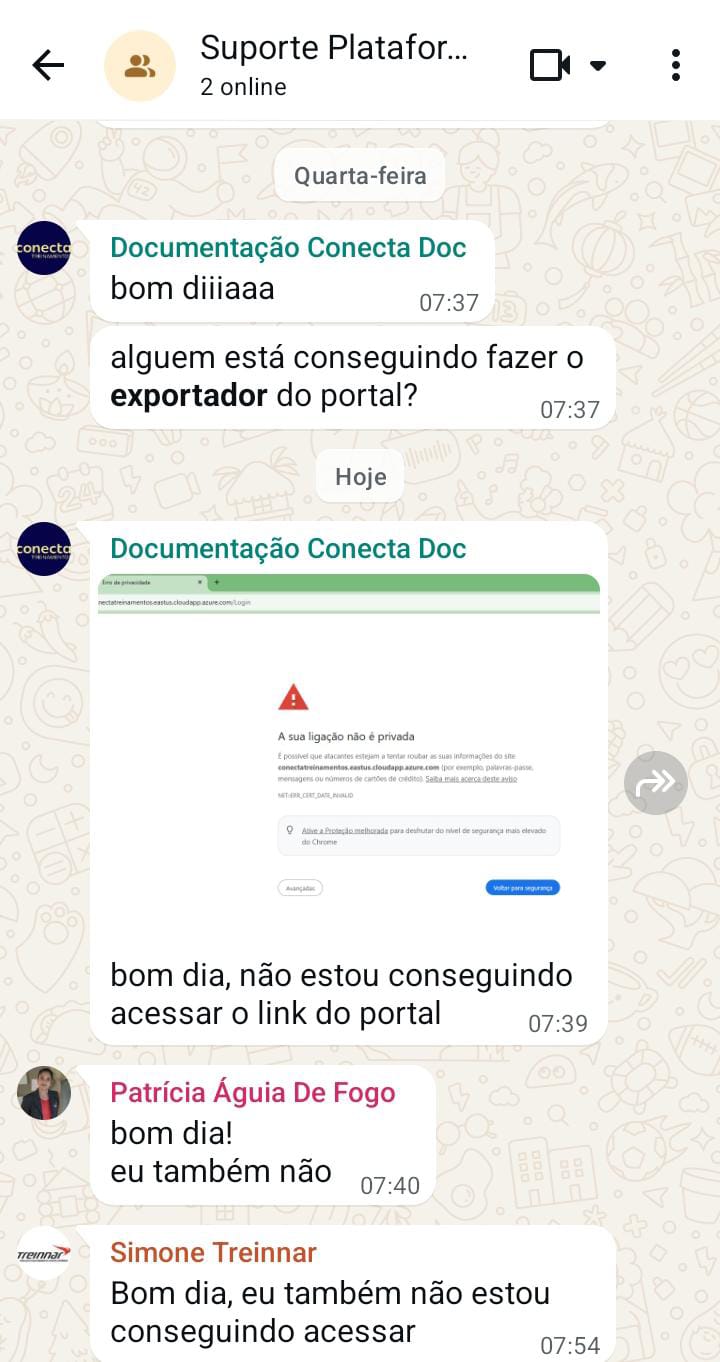View Patrícia Águia De Fogo's profile picture
Viewport: 720px width, 1362px height.
44,1093
